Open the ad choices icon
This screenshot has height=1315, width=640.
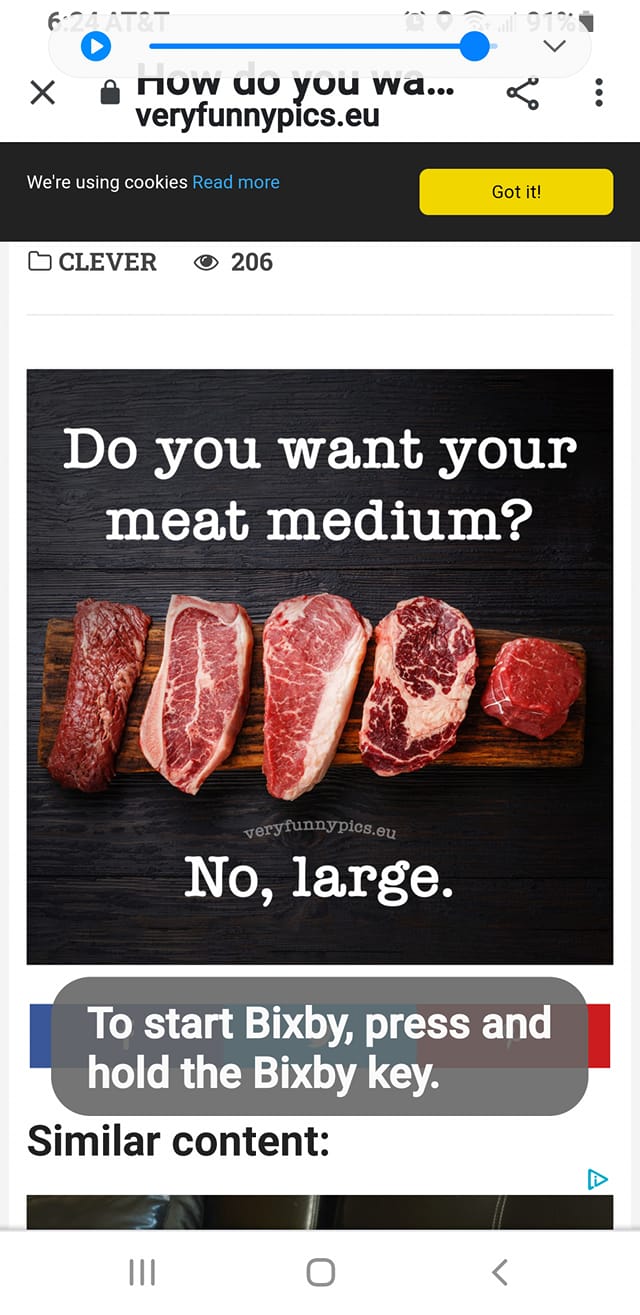(598, 1180)
